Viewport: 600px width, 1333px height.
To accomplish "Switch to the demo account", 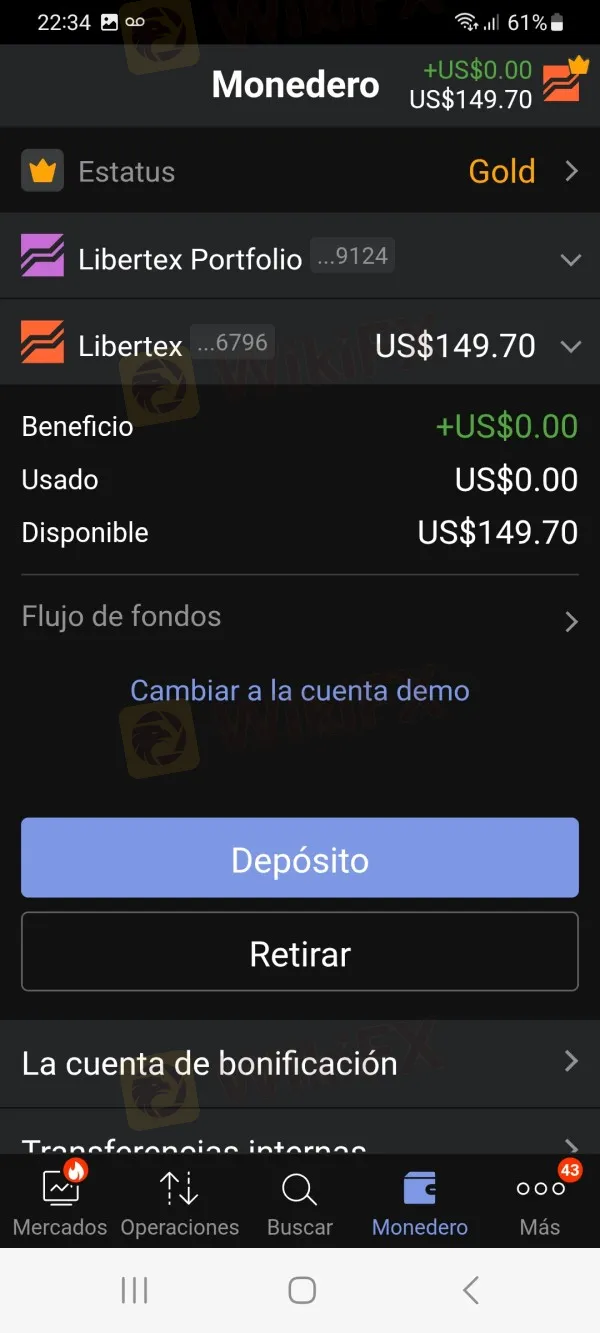I will click(300, 691).
